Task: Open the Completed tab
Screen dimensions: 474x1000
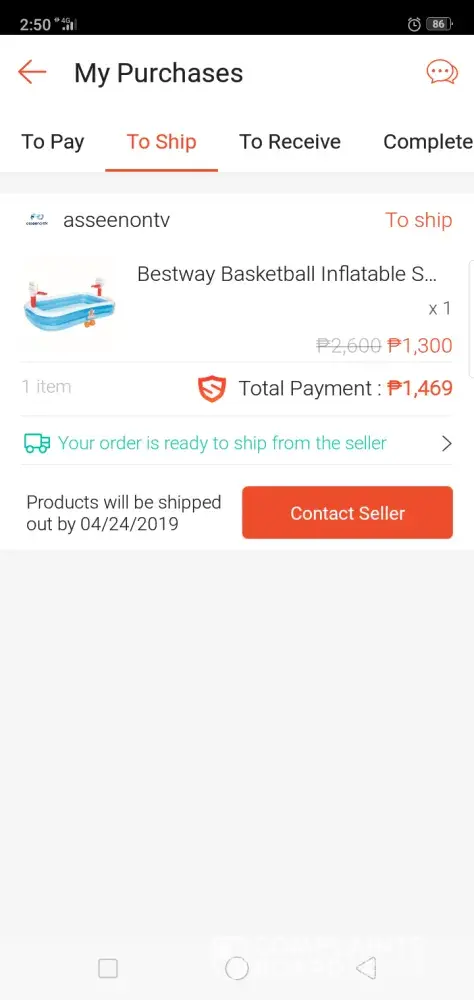Action: [428, 142]
